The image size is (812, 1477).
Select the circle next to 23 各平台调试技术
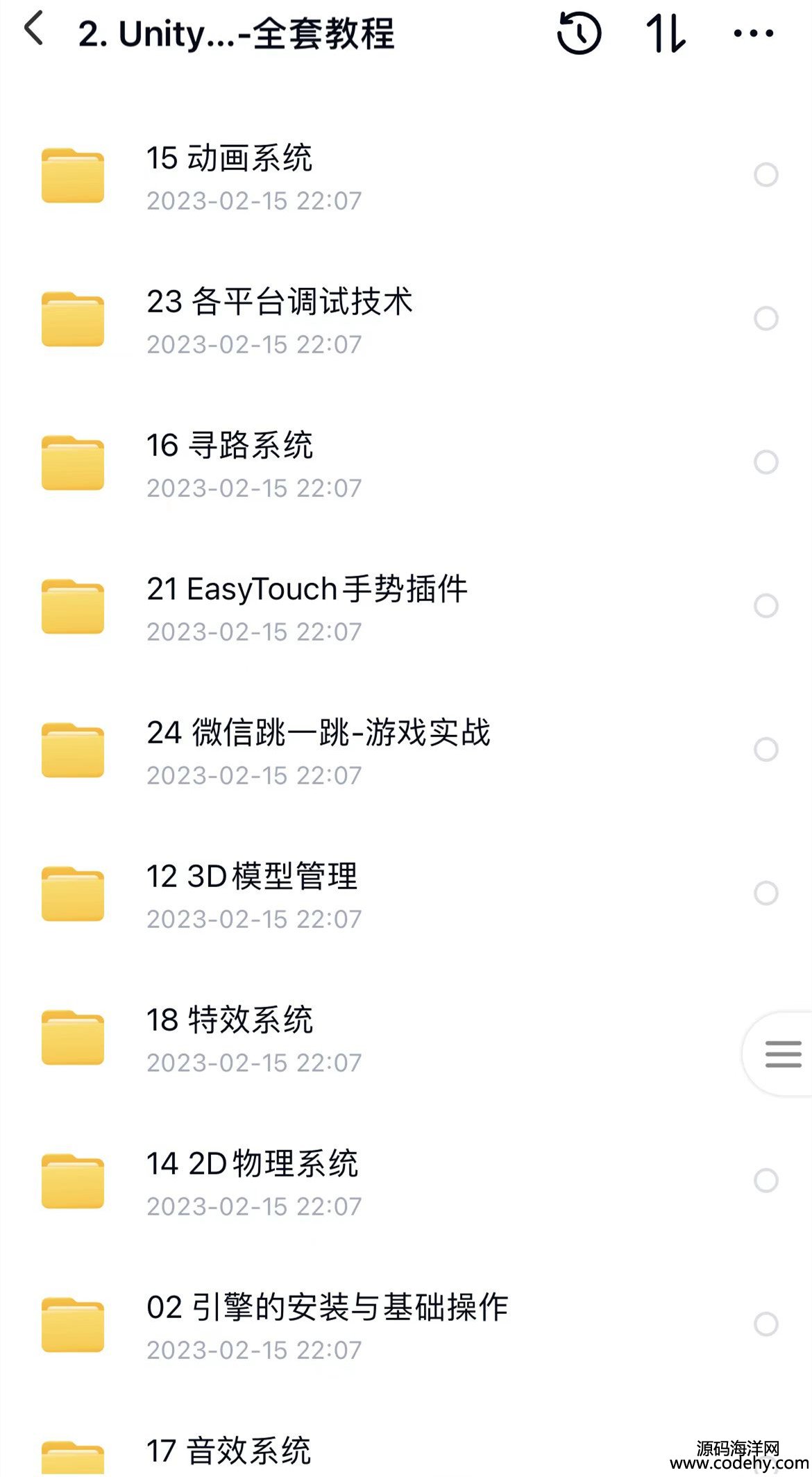pyautogui.click(x=766, y=319)
